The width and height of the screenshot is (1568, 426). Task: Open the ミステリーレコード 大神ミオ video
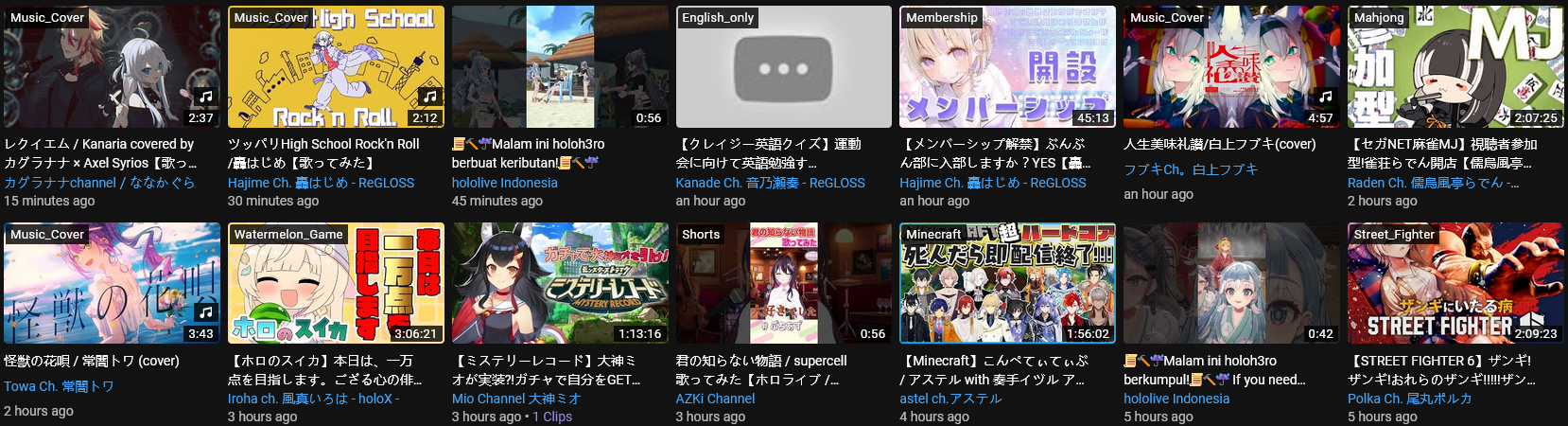click(559, 284)
